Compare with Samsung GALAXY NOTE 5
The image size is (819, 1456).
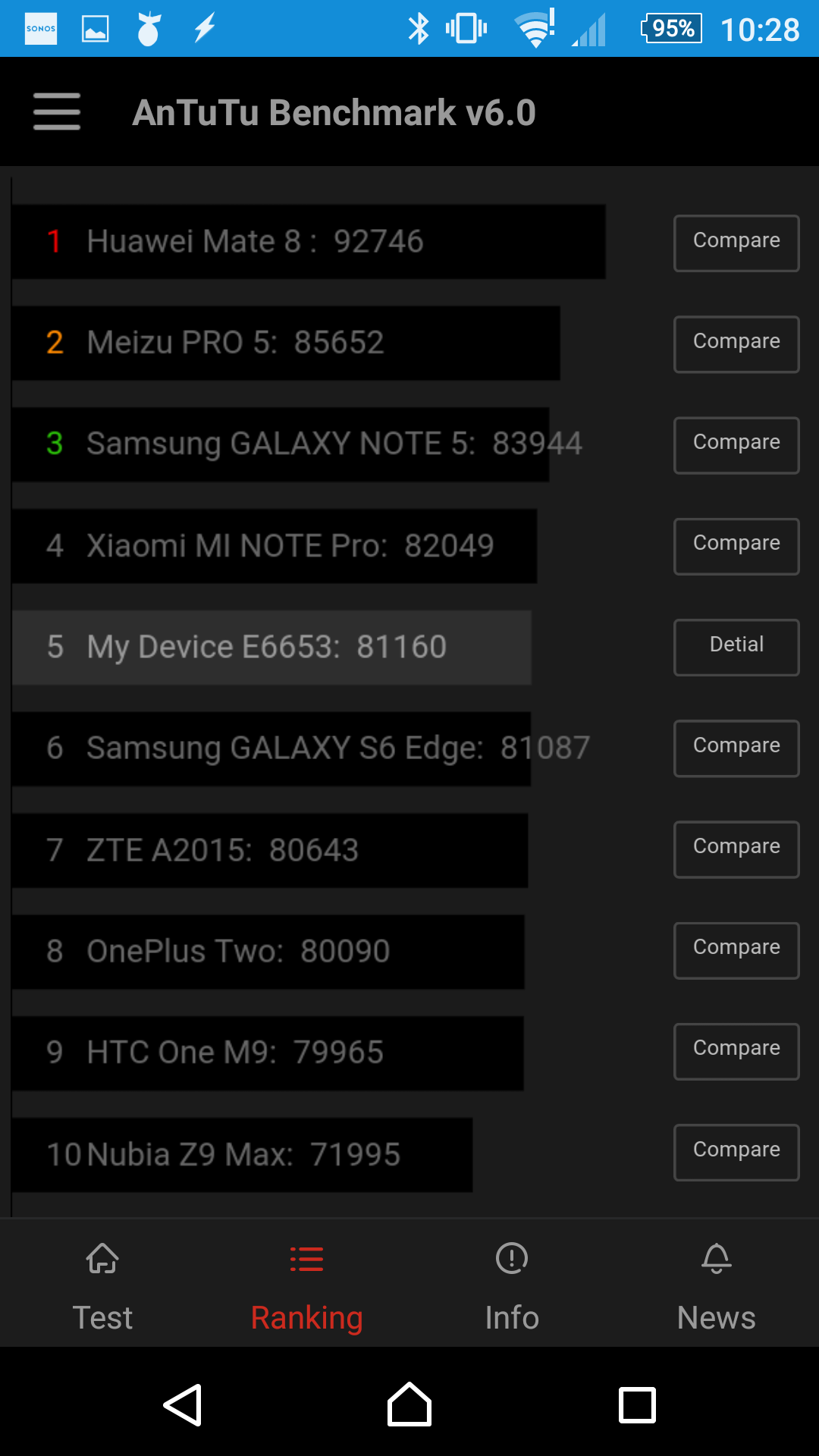[x=736, y=445]
